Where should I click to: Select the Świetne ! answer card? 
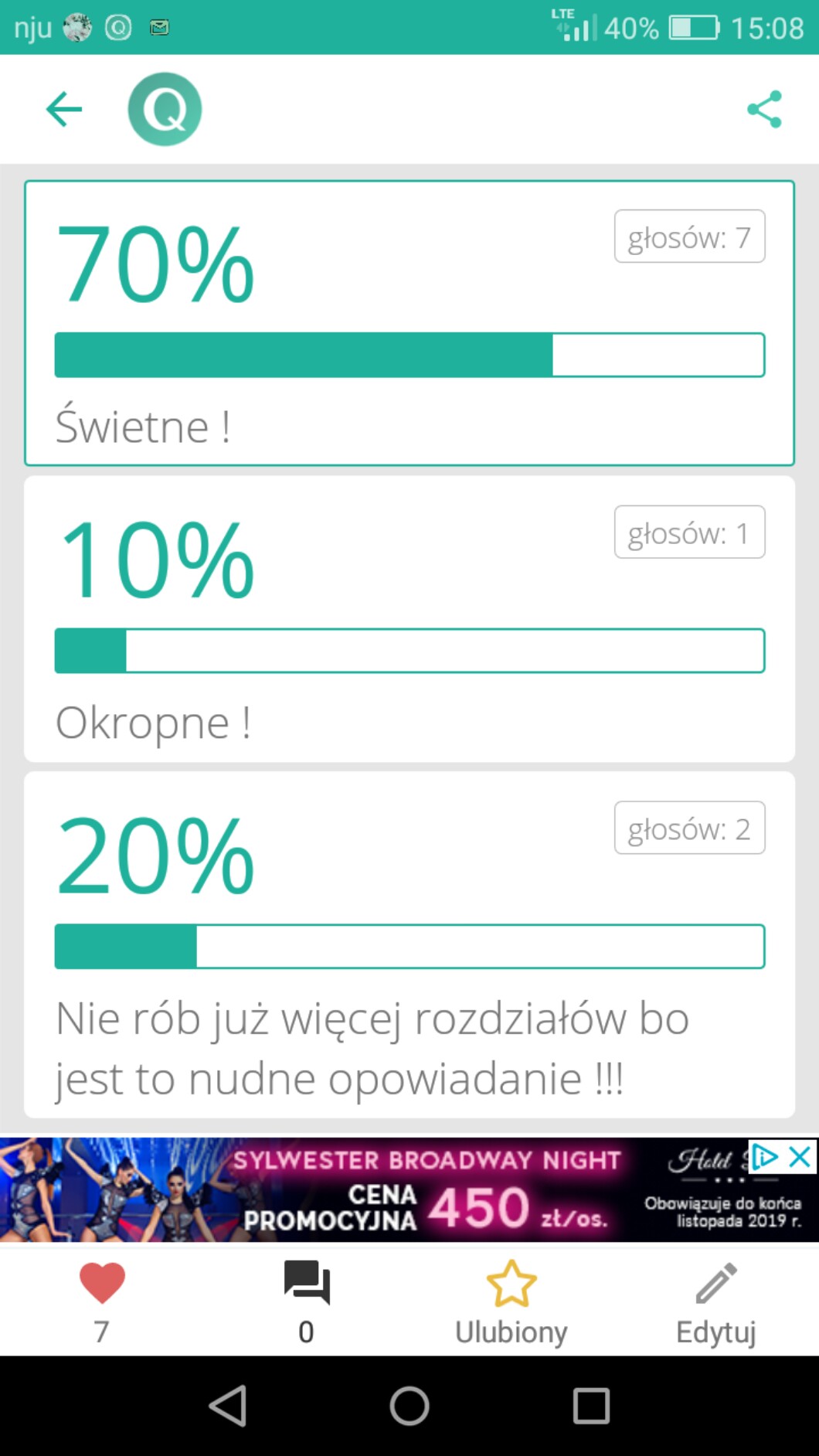(409, 323)
